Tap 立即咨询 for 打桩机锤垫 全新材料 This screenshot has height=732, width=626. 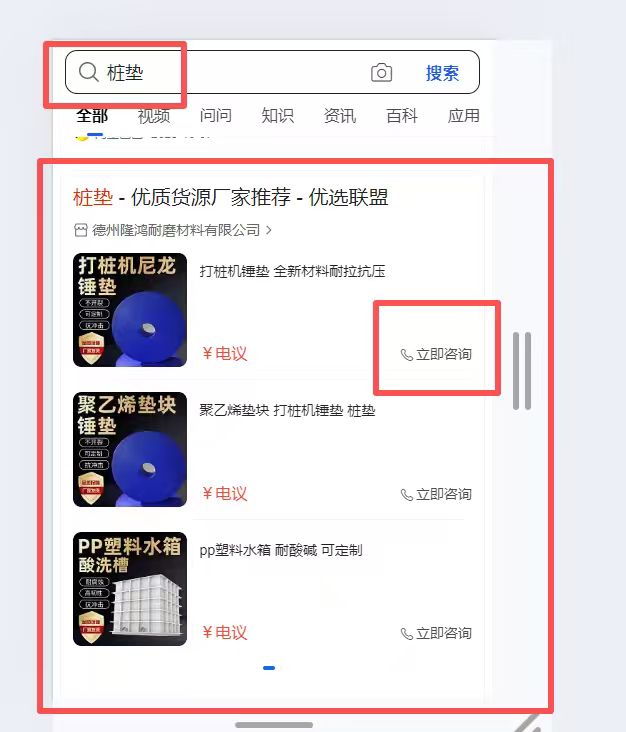click(x=436, y=354)
